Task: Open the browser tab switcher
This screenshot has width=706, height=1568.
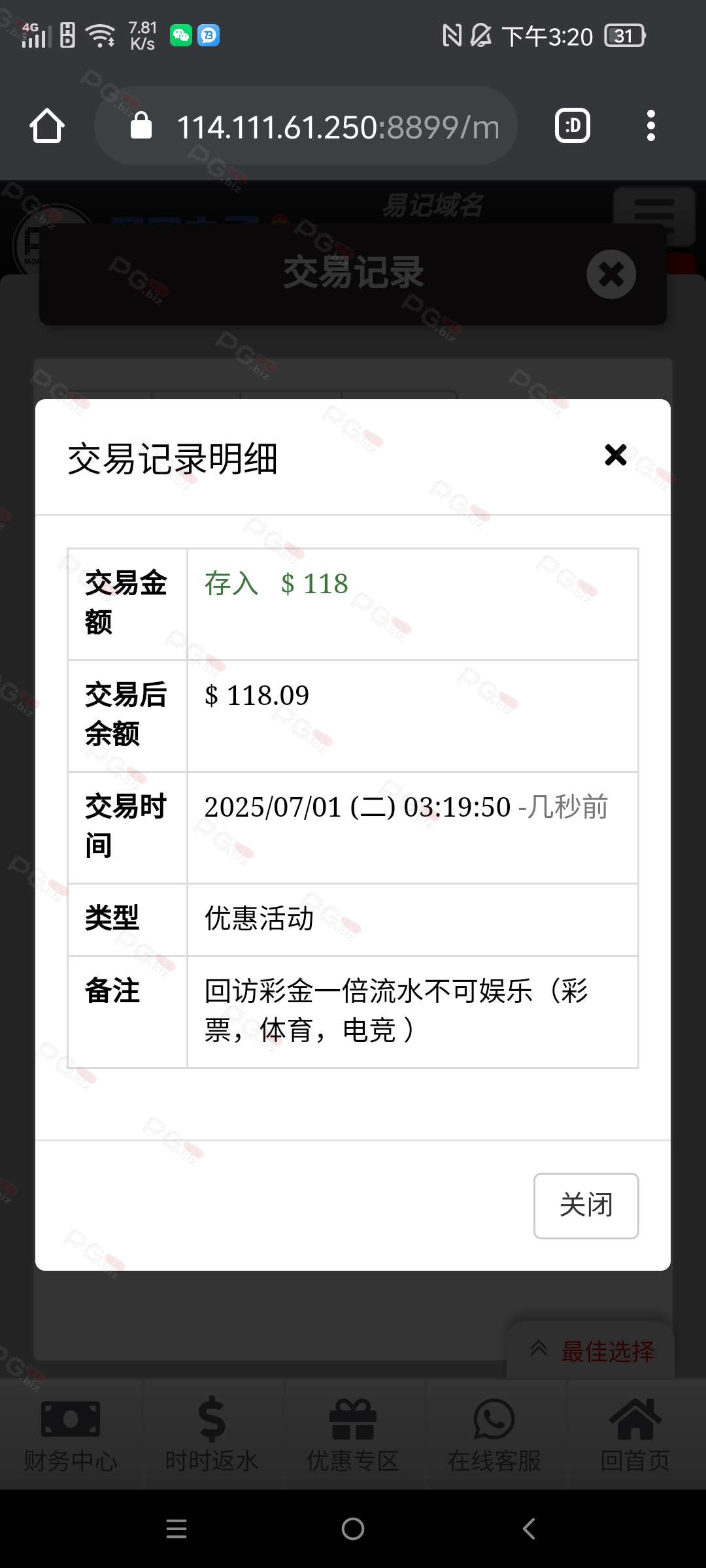Action: [572, 126]
